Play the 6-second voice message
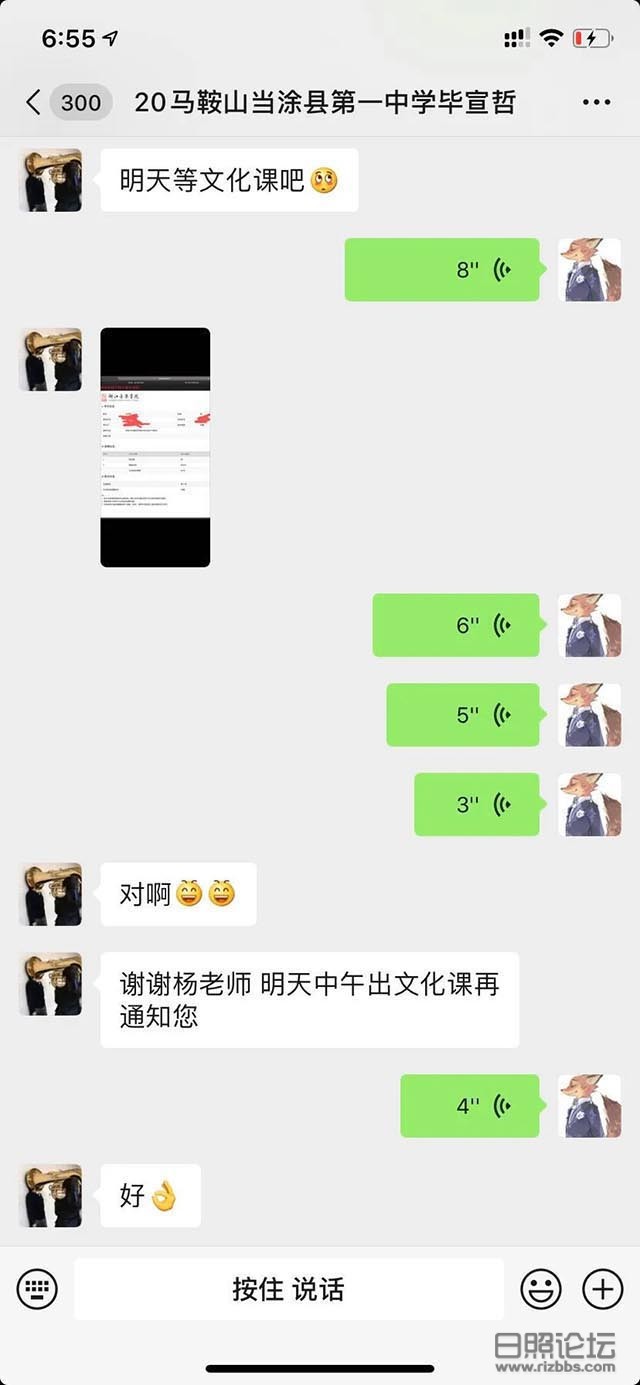Screen dimensions: 640x1385 pyautogui.click(x=456, y=625)
